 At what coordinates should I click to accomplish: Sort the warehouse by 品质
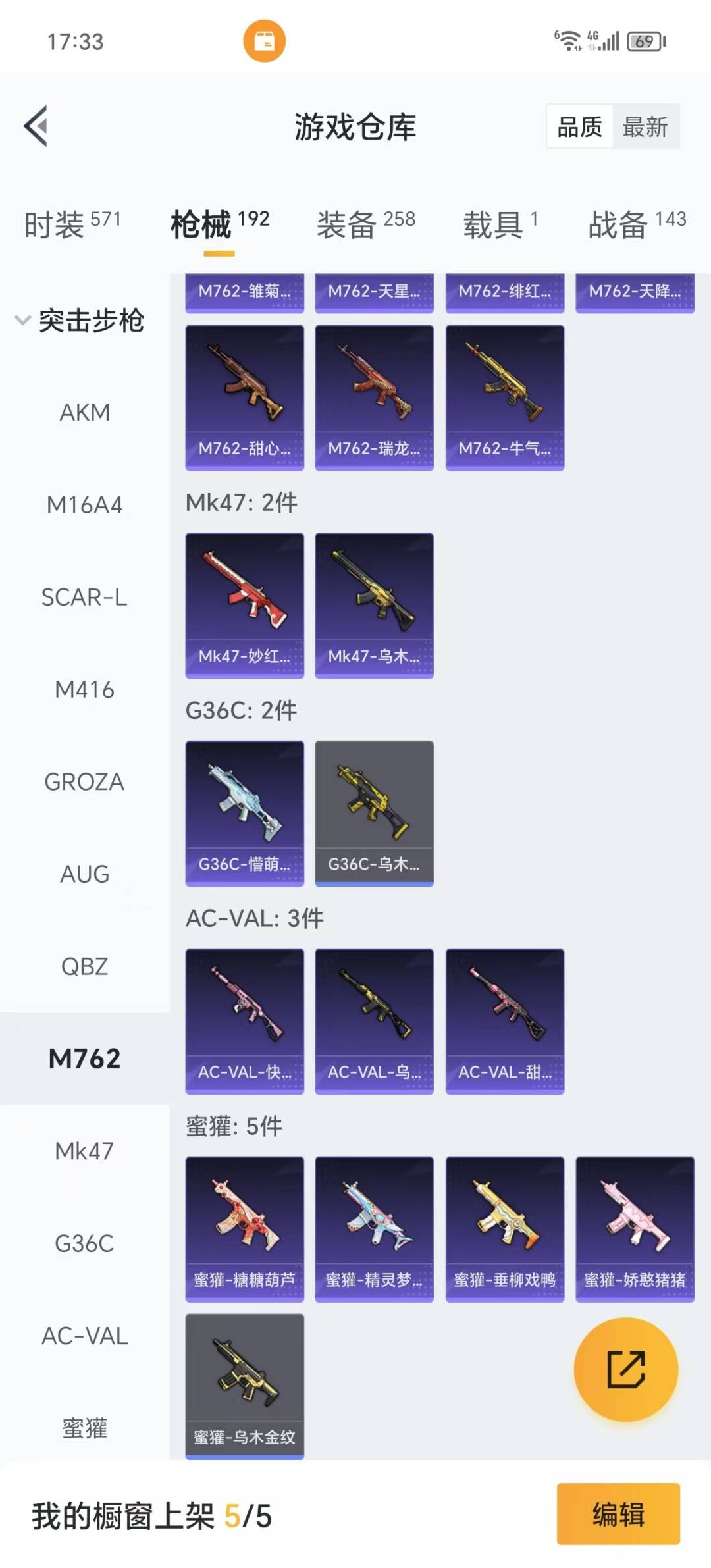tap(579, 126)
